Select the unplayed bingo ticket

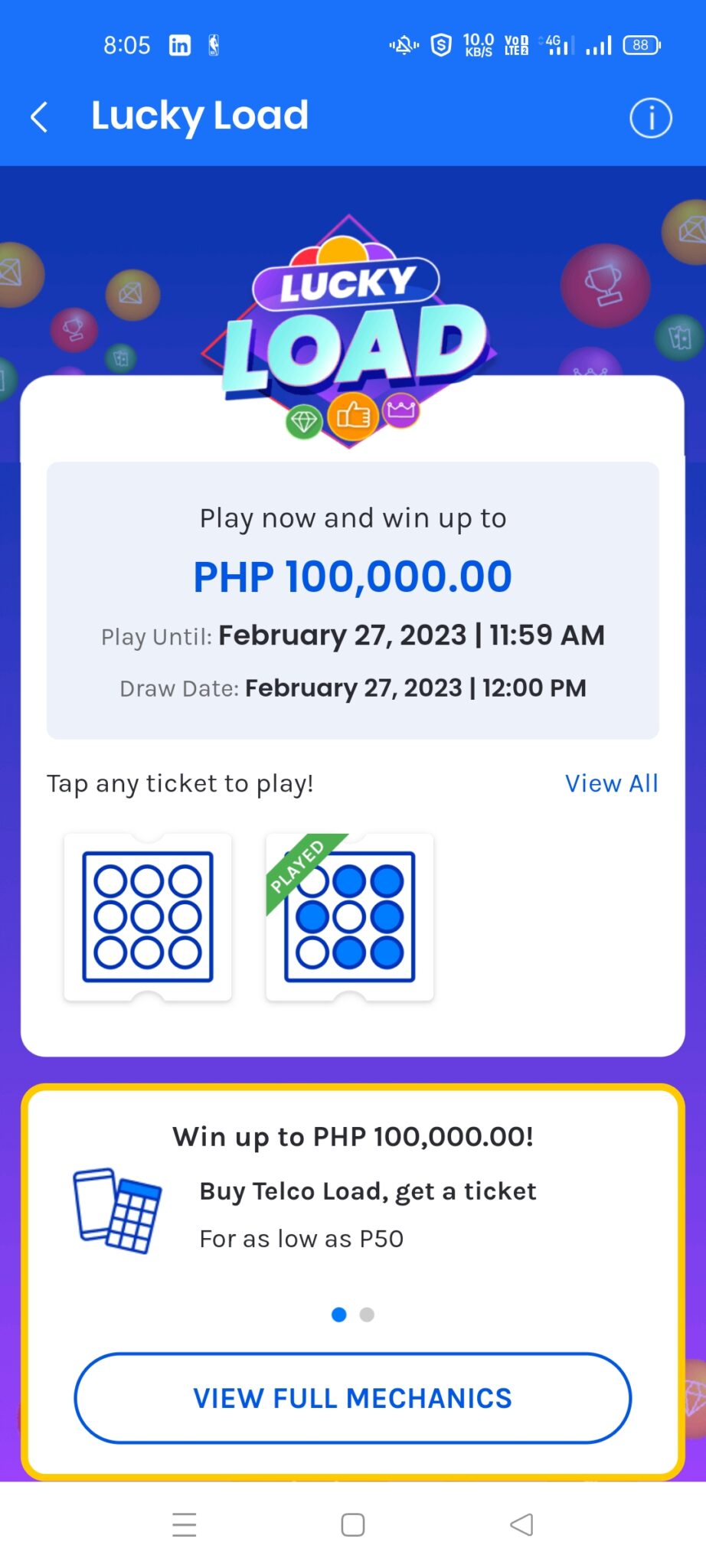point(147,917)
